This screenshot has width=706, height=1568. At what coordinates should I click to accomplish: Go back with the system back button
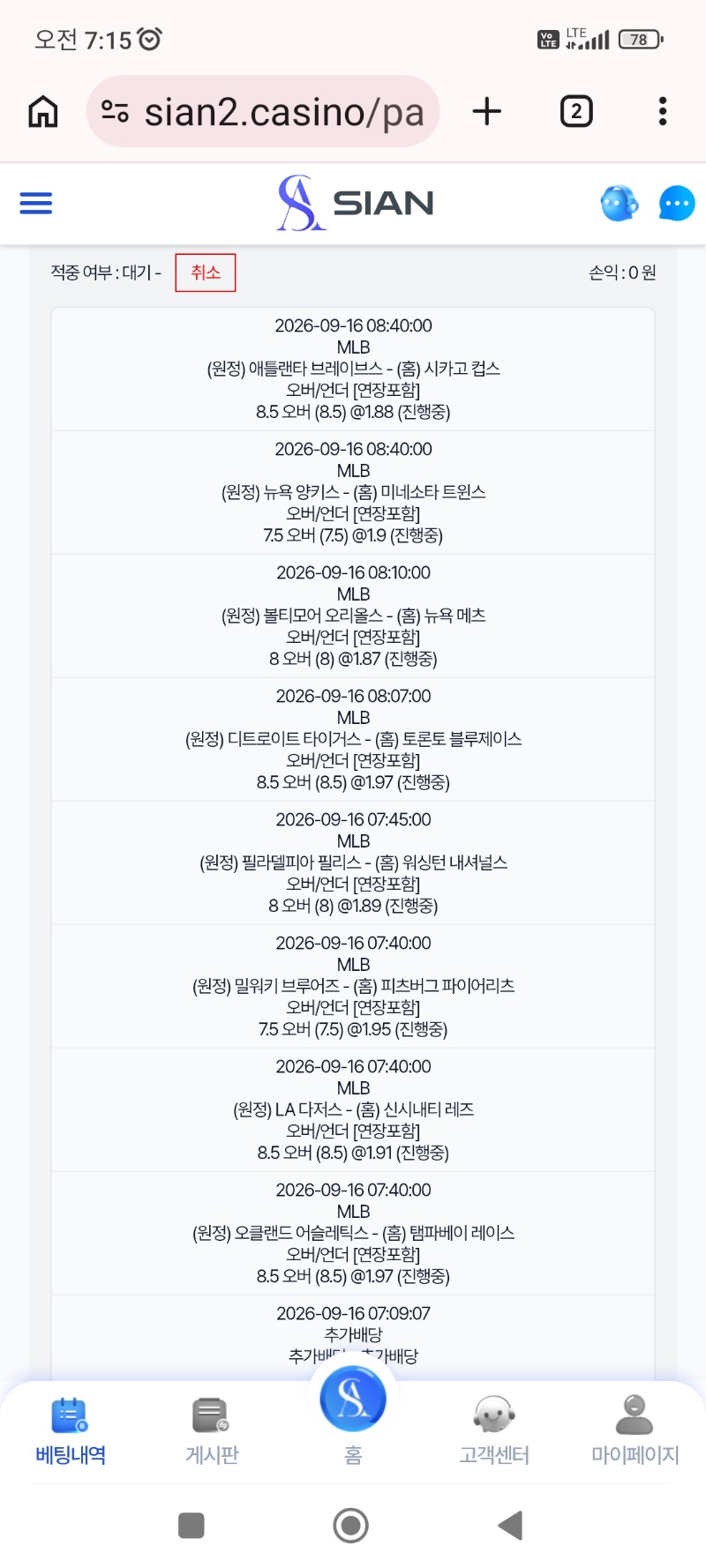tap(511, 1526)
